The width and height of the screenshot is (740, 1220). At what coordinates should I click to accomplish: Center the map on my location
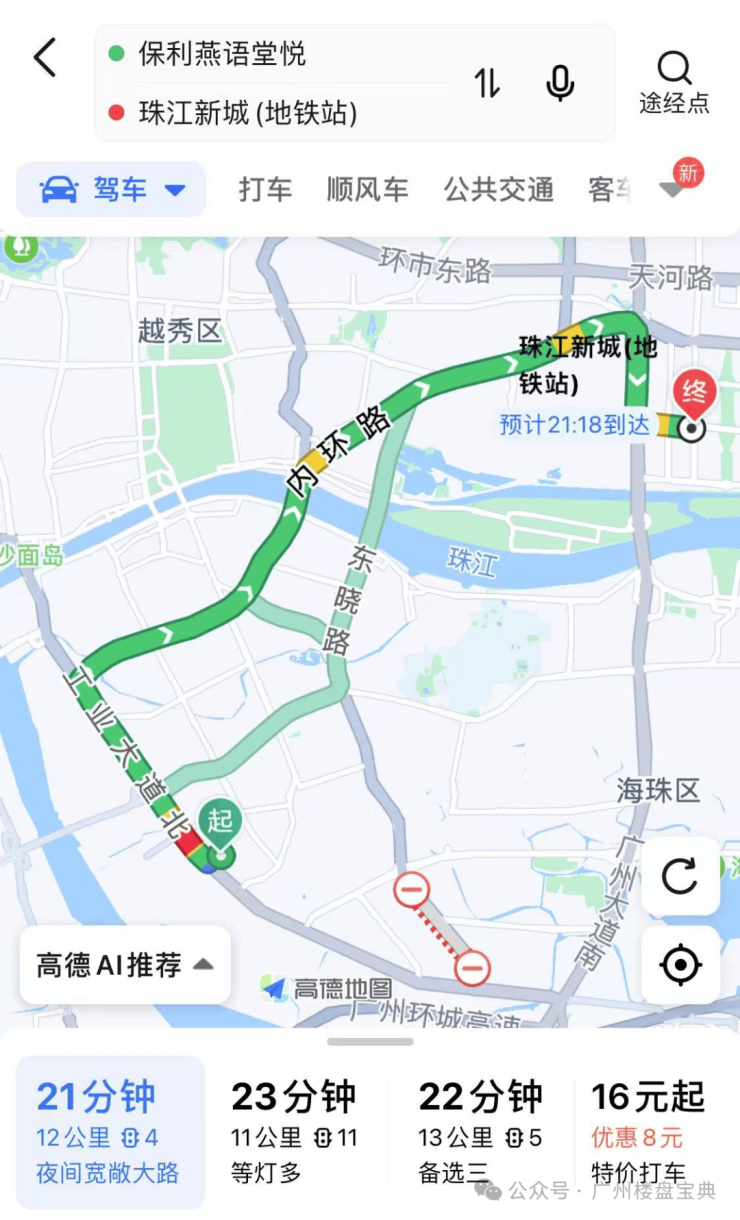point(680,965)
